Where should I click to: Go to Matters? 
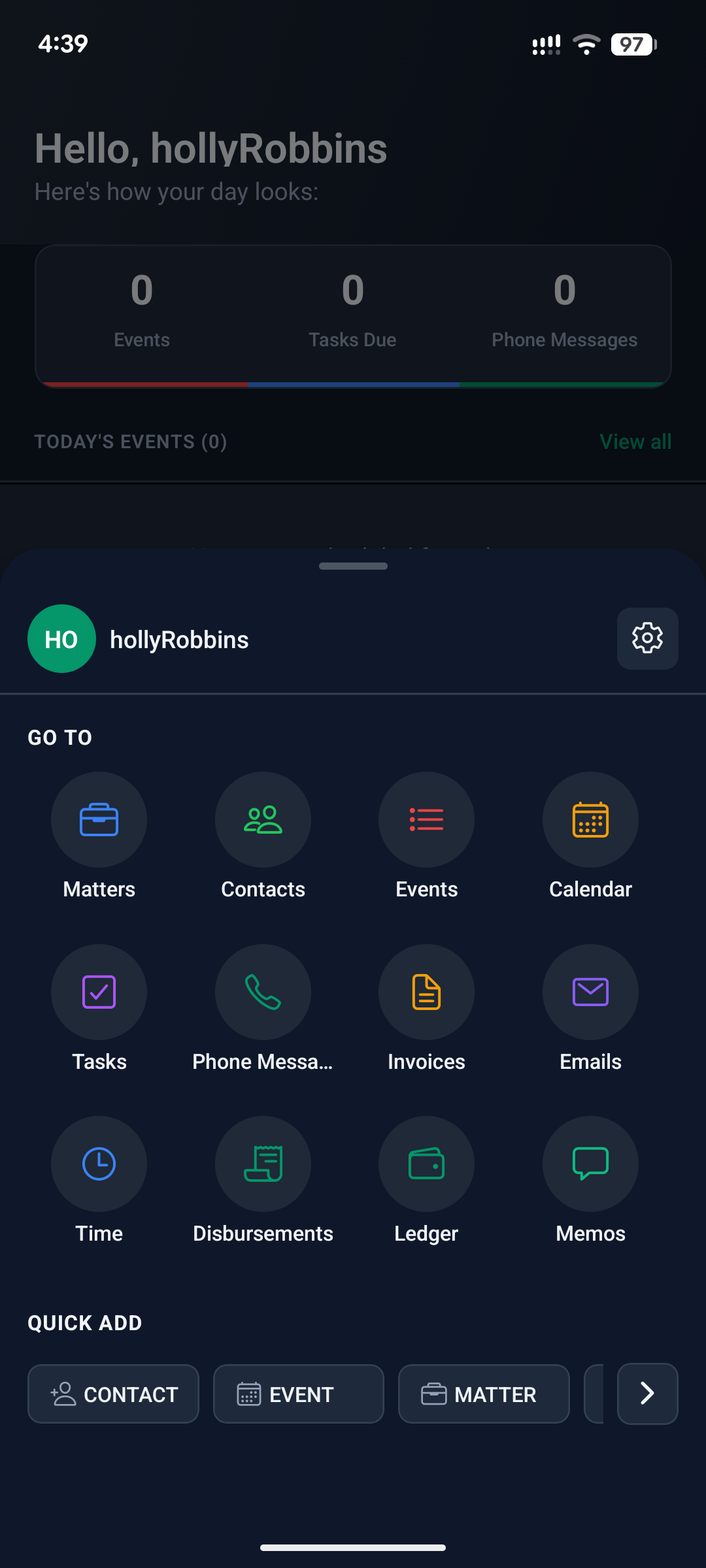pyautogui.click(x=99, y=820)
